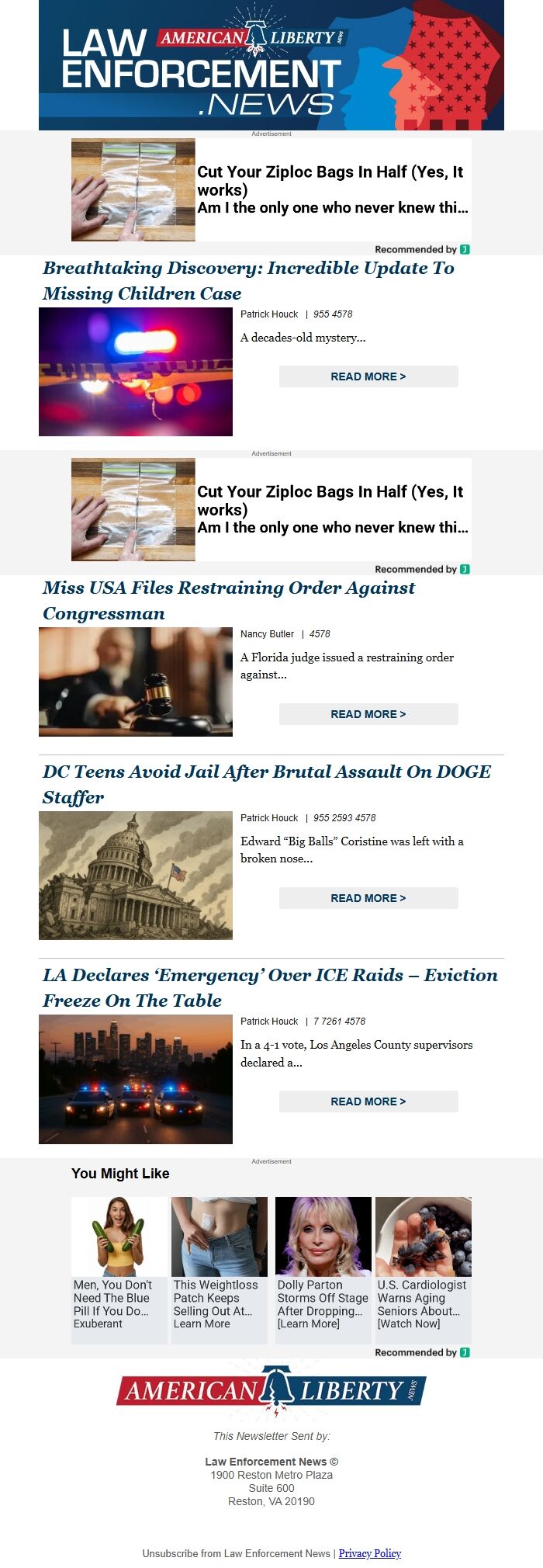Open the police lights article image
The image size is (543, 1568).
click(136, 372)
